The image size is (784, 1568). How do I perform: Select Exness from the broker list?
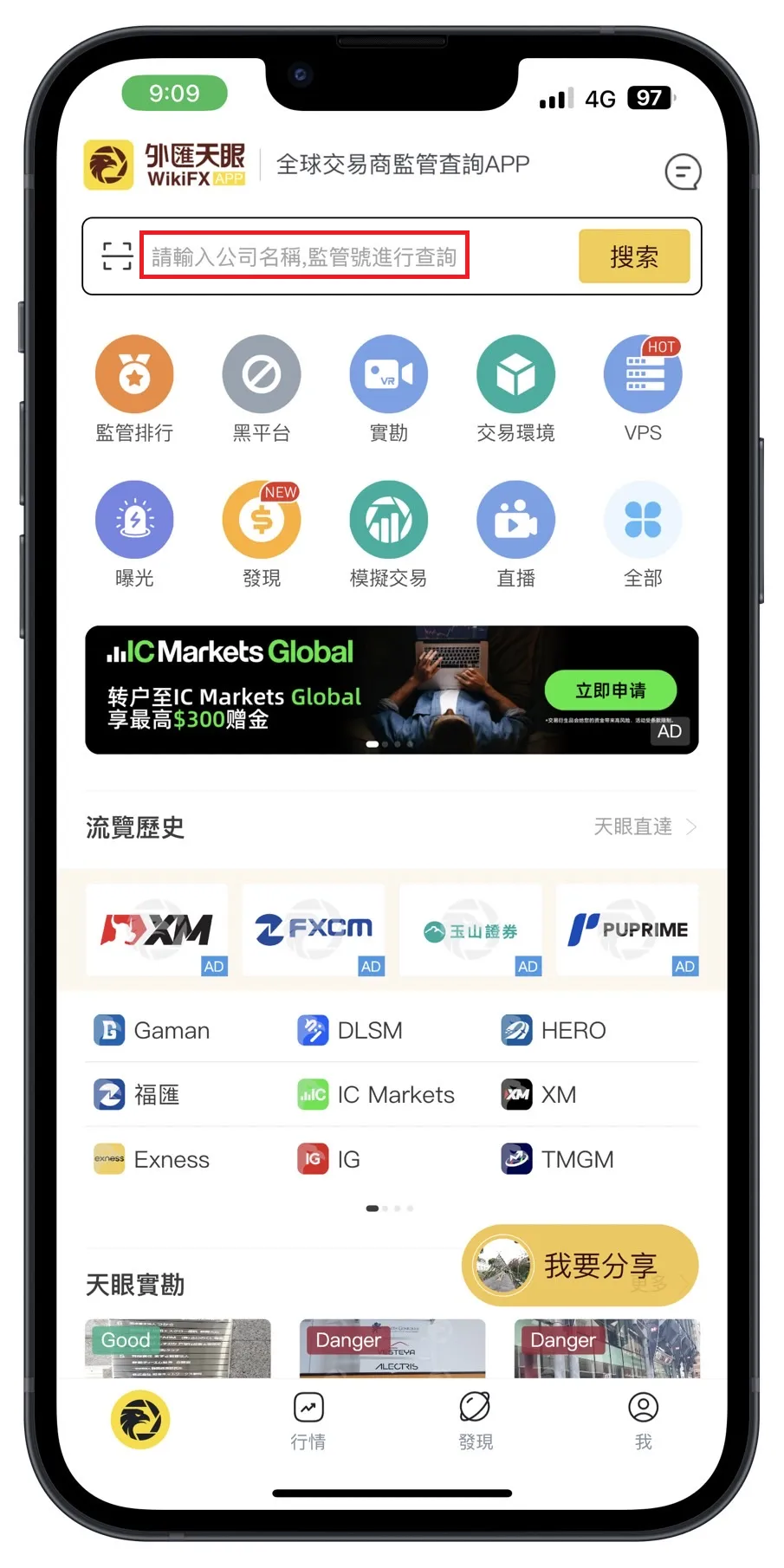pyautogui.click(x=152, y=1159)
